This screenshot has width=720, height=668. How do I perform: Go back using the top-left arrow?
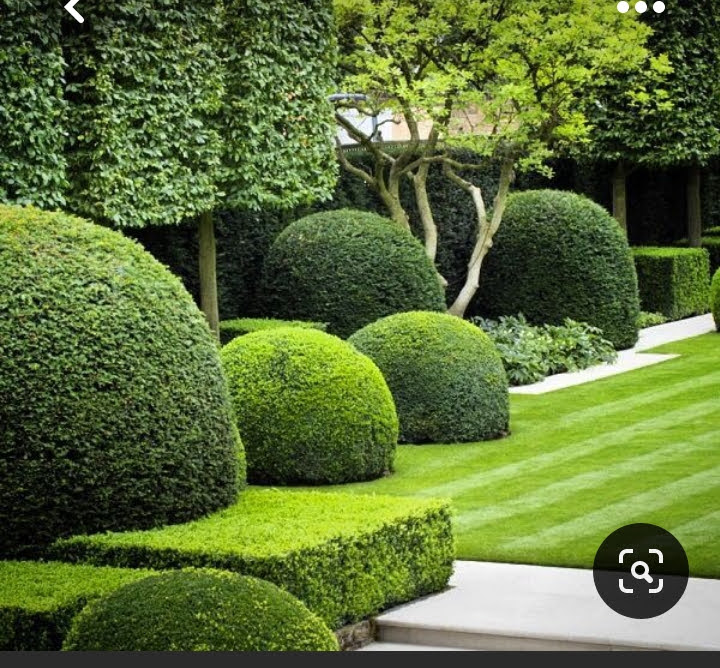coord(74,10)
